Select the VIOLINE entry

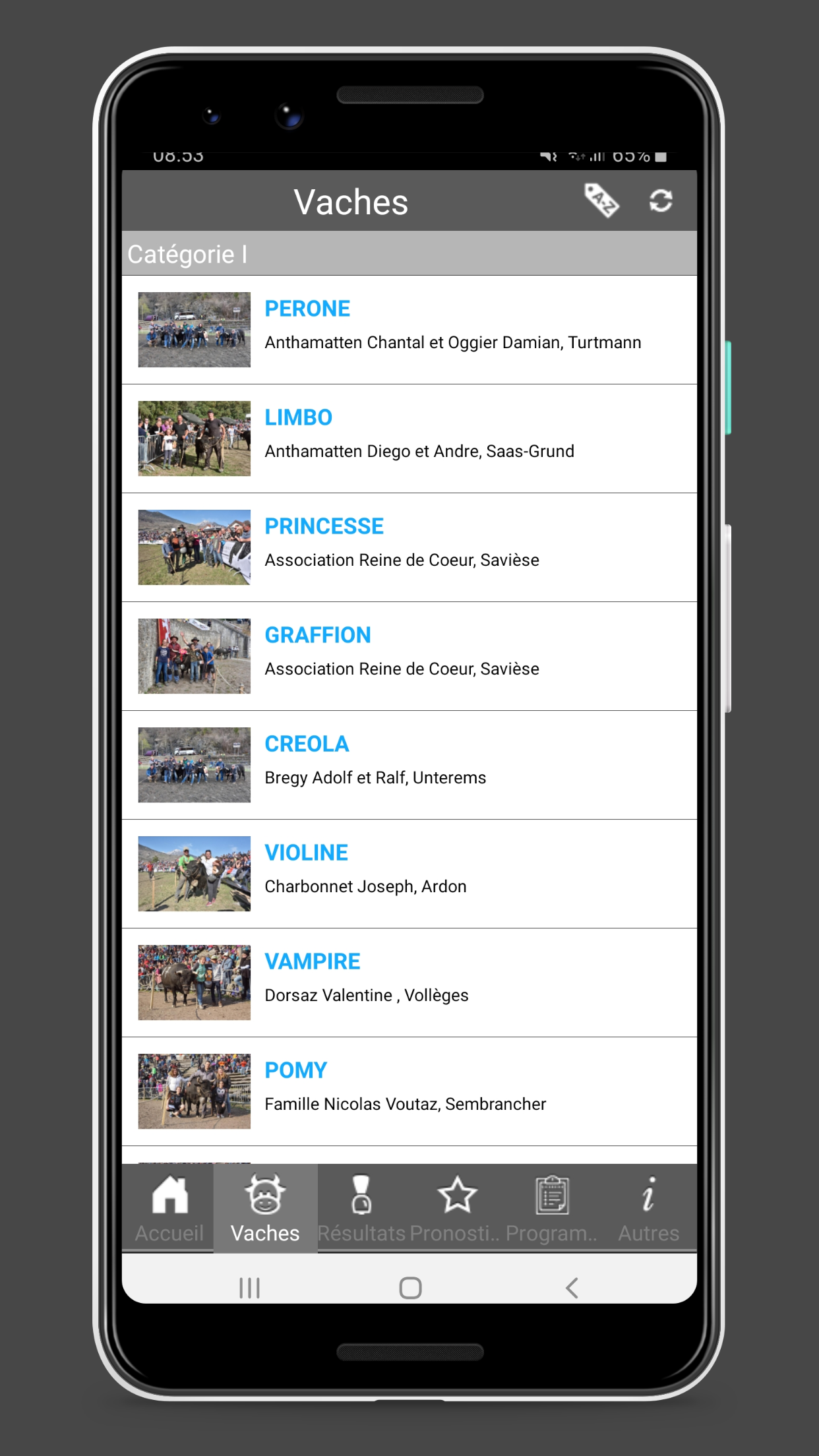pyautogui.click(x=409, y=874)
